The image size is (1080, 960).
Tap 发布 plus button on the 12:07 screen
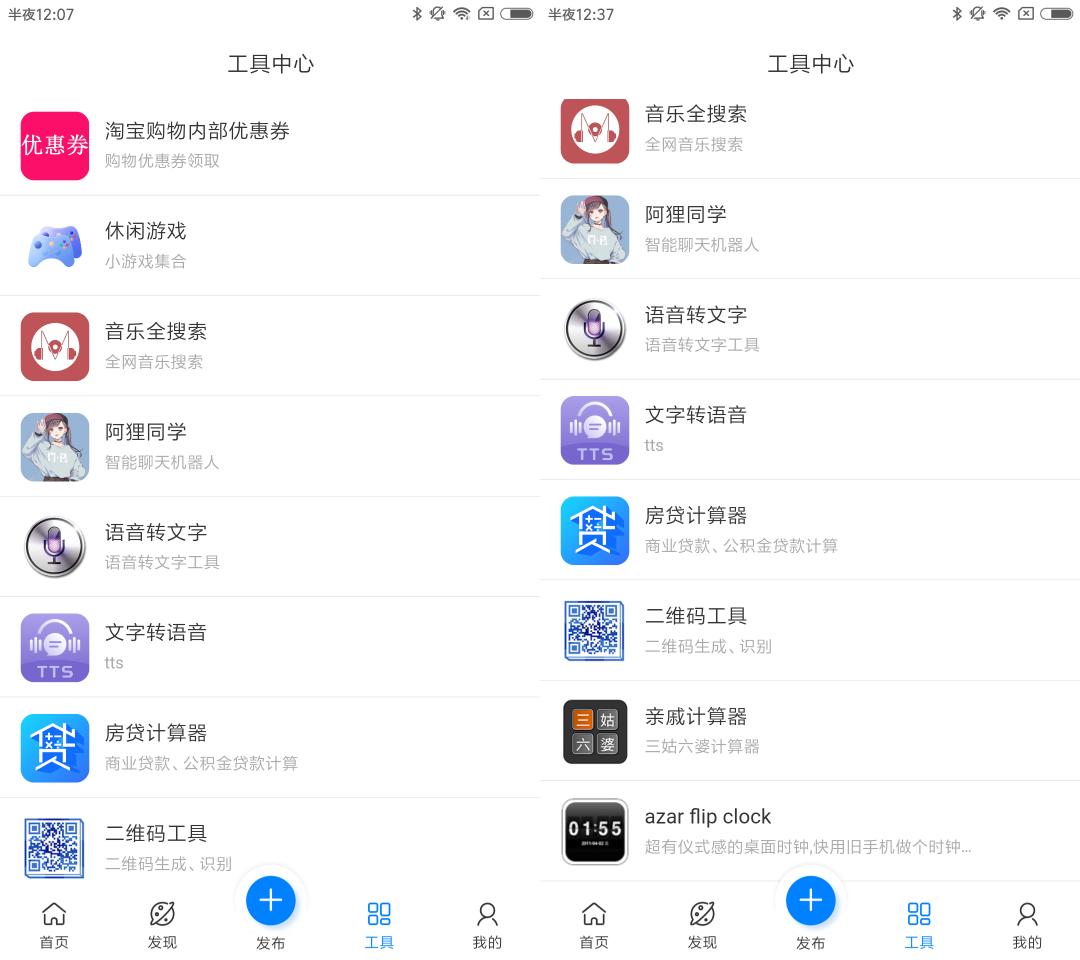pos(270,901)
